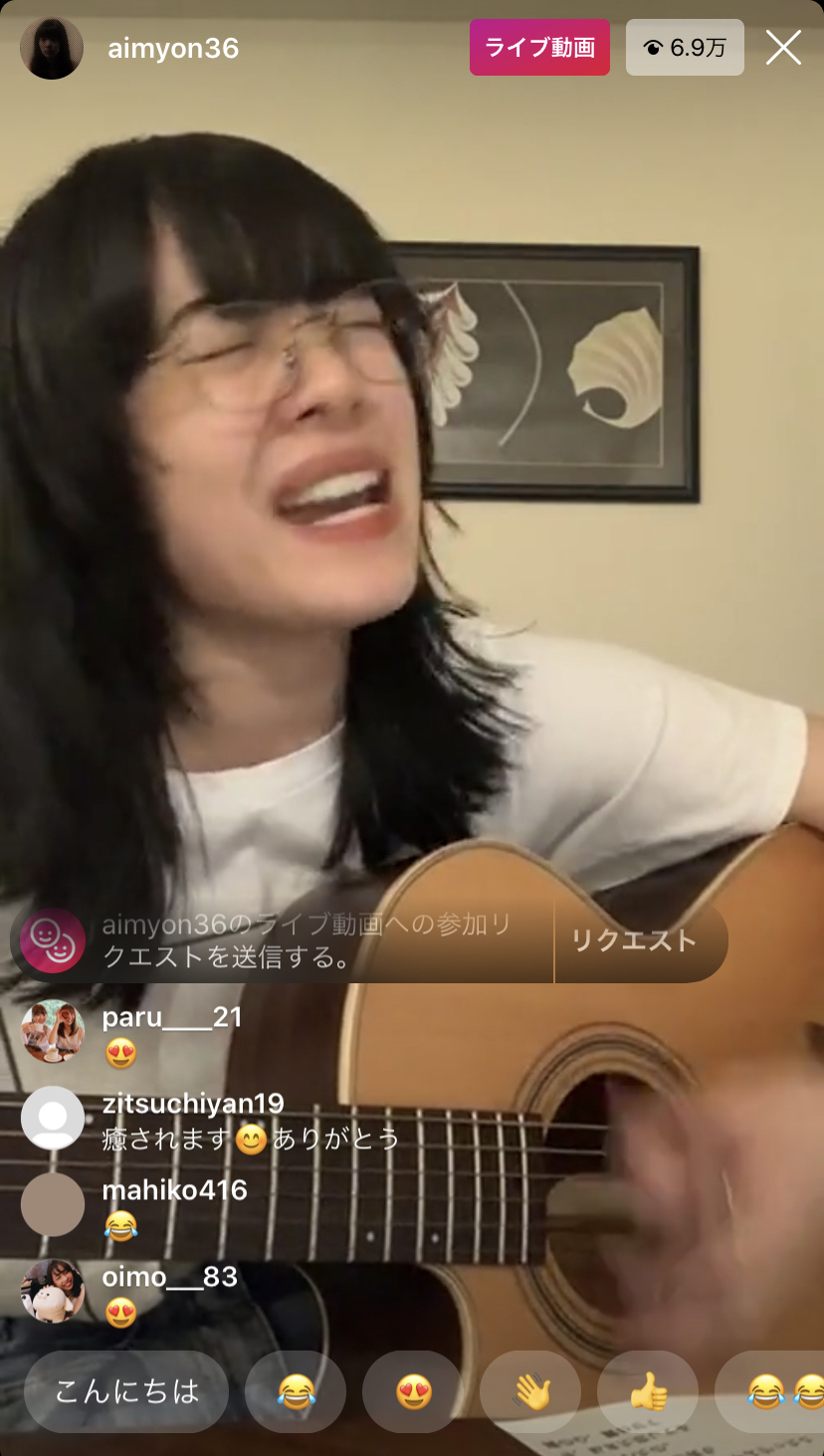
Task: Send the waving hand emoji reaction
Action: tap(530, 1391)
